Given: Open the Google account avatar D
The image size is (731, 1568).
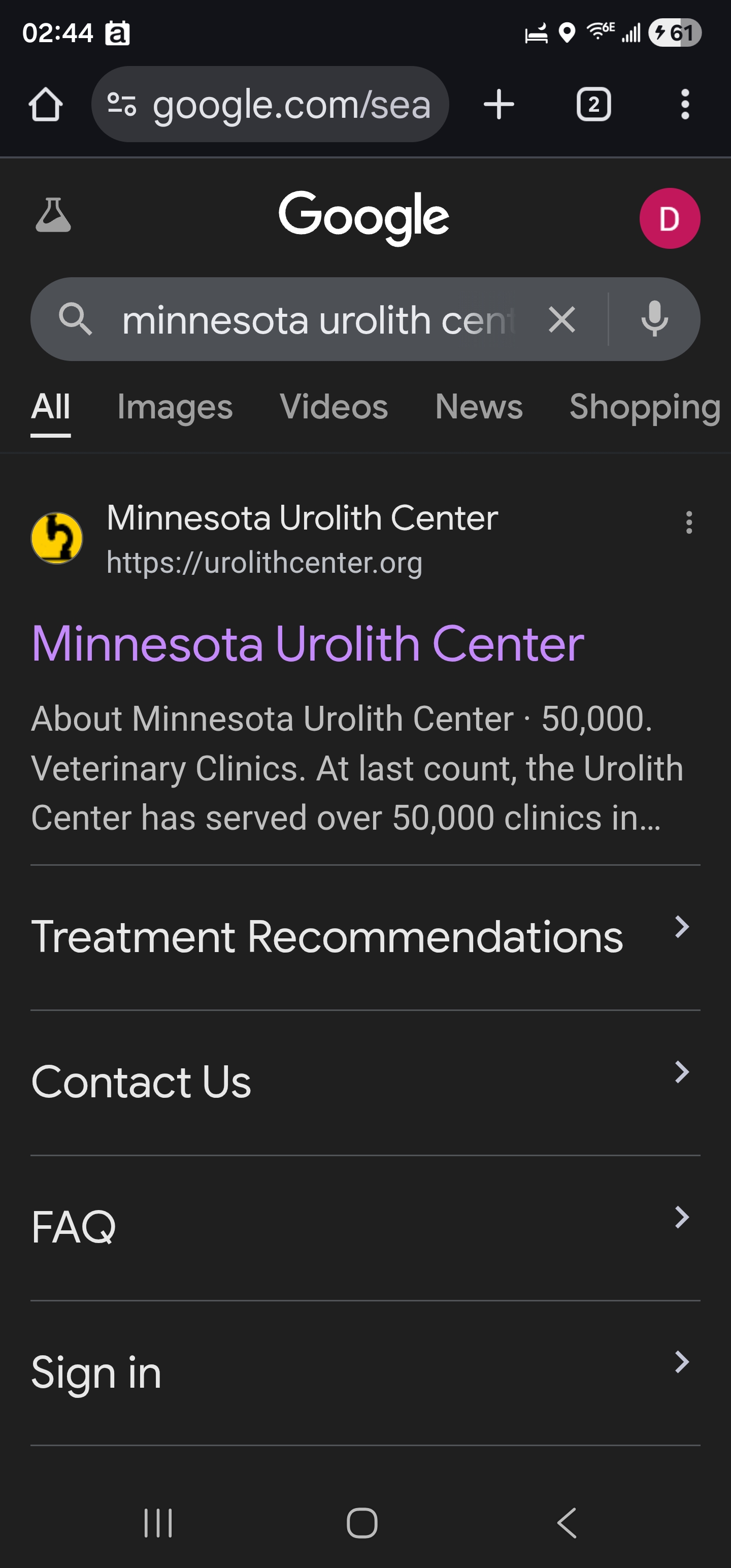Looking at the screenshot, I should tap(669, 218).
